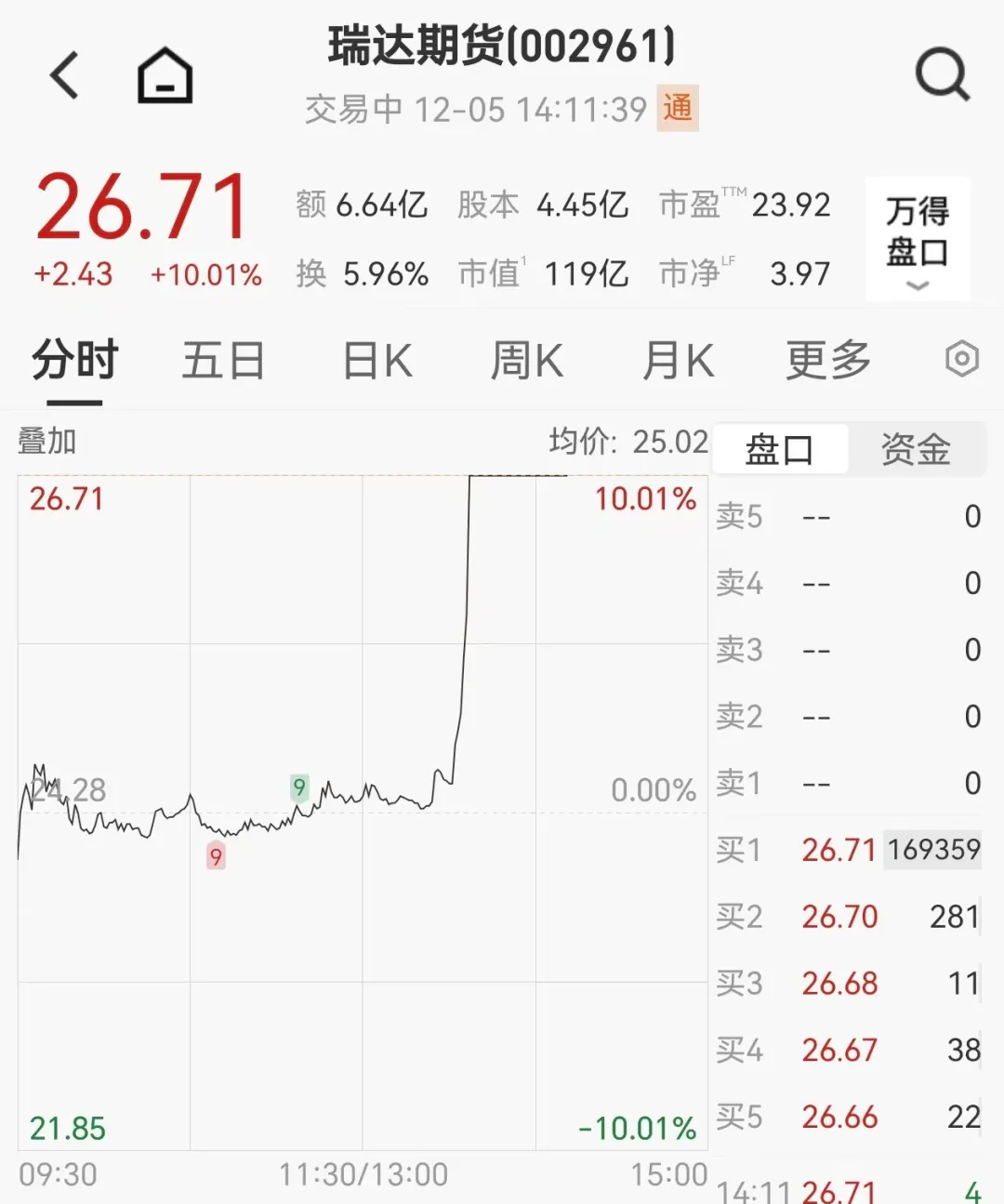Switch to the 分时 chart tab
The image size is (1004, 1204).
click(x=75, y=361)
